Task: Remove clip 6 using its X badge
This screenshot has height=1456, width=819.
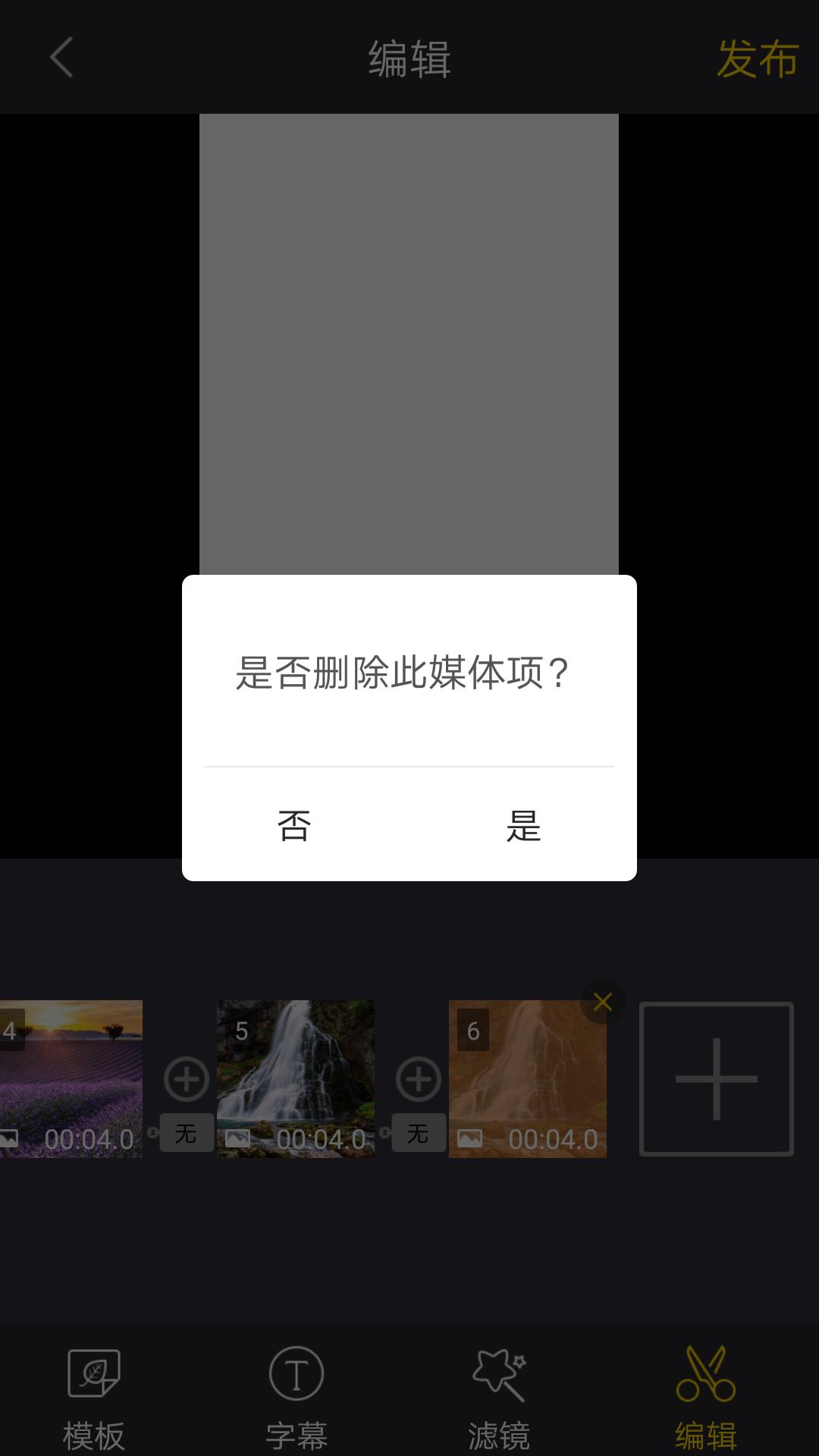Action: pos(601,1002)
